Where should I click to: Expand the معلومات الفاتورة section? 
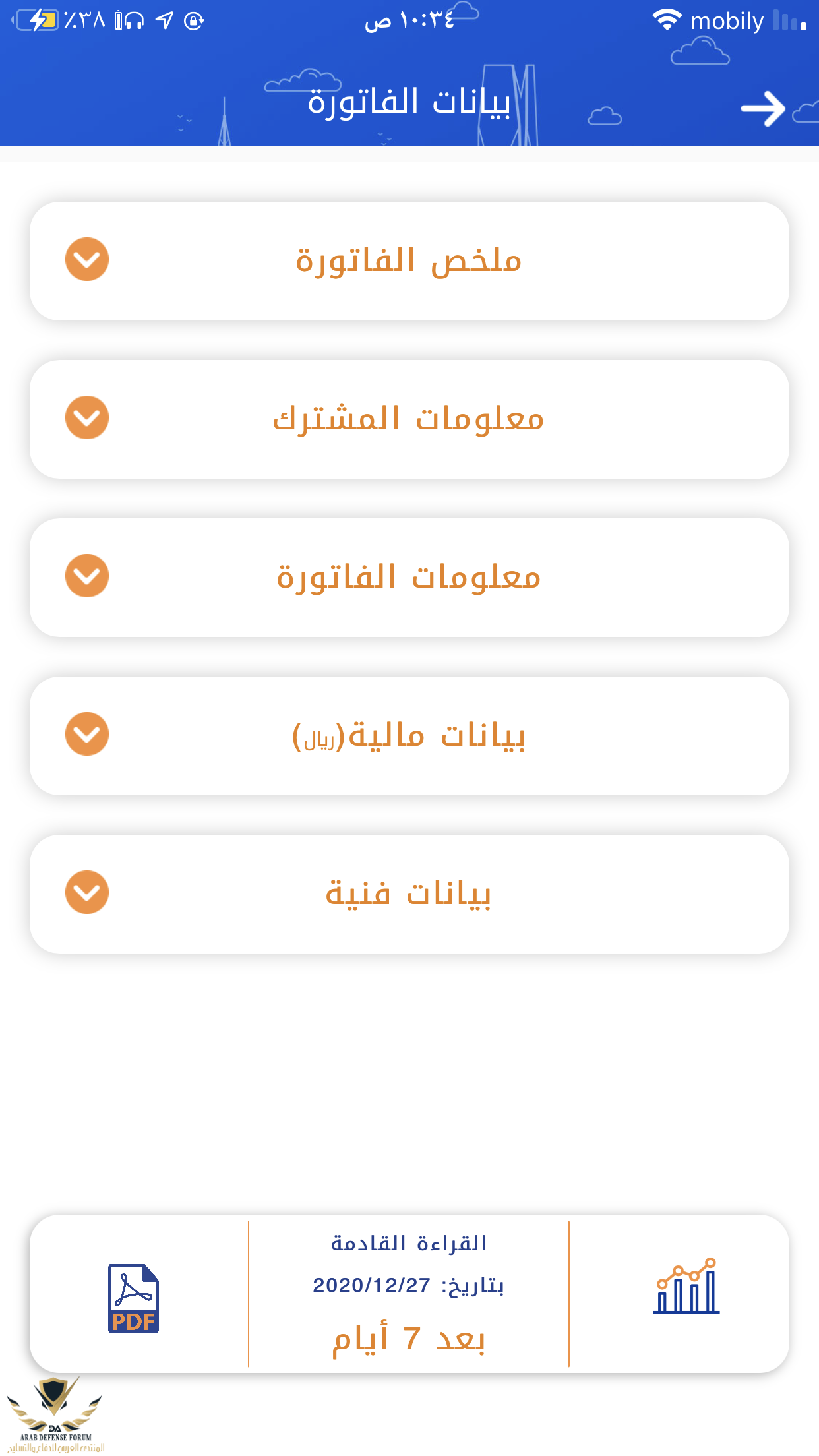[x=87, y=576]
